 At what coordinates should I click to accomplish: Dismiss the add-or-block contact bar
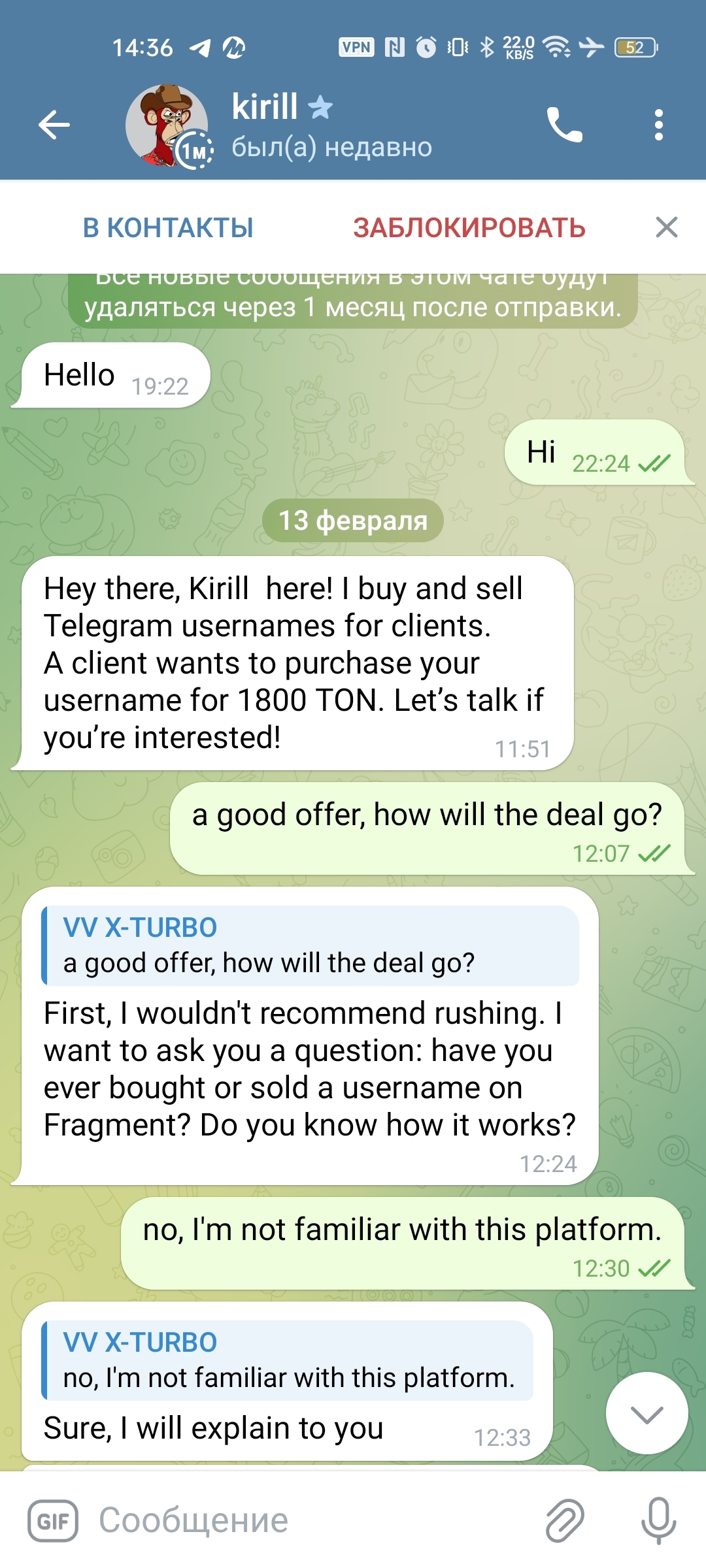click(x=666, y=228)
